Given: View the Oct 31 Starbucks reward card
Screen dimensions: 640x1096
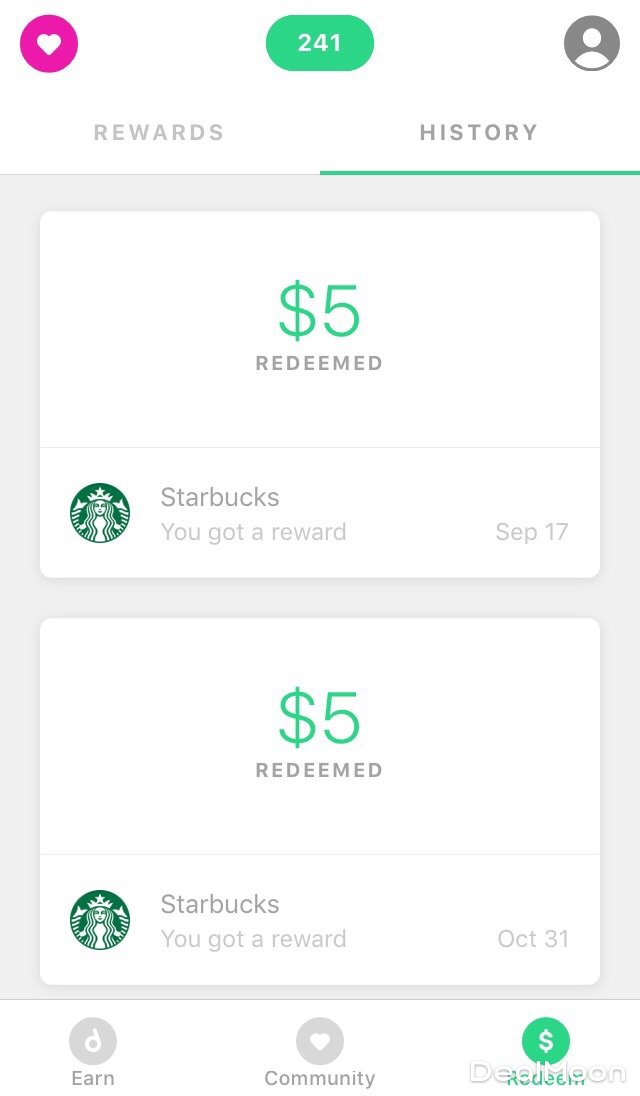Looking at the screenshot, I should coord(320,800).
